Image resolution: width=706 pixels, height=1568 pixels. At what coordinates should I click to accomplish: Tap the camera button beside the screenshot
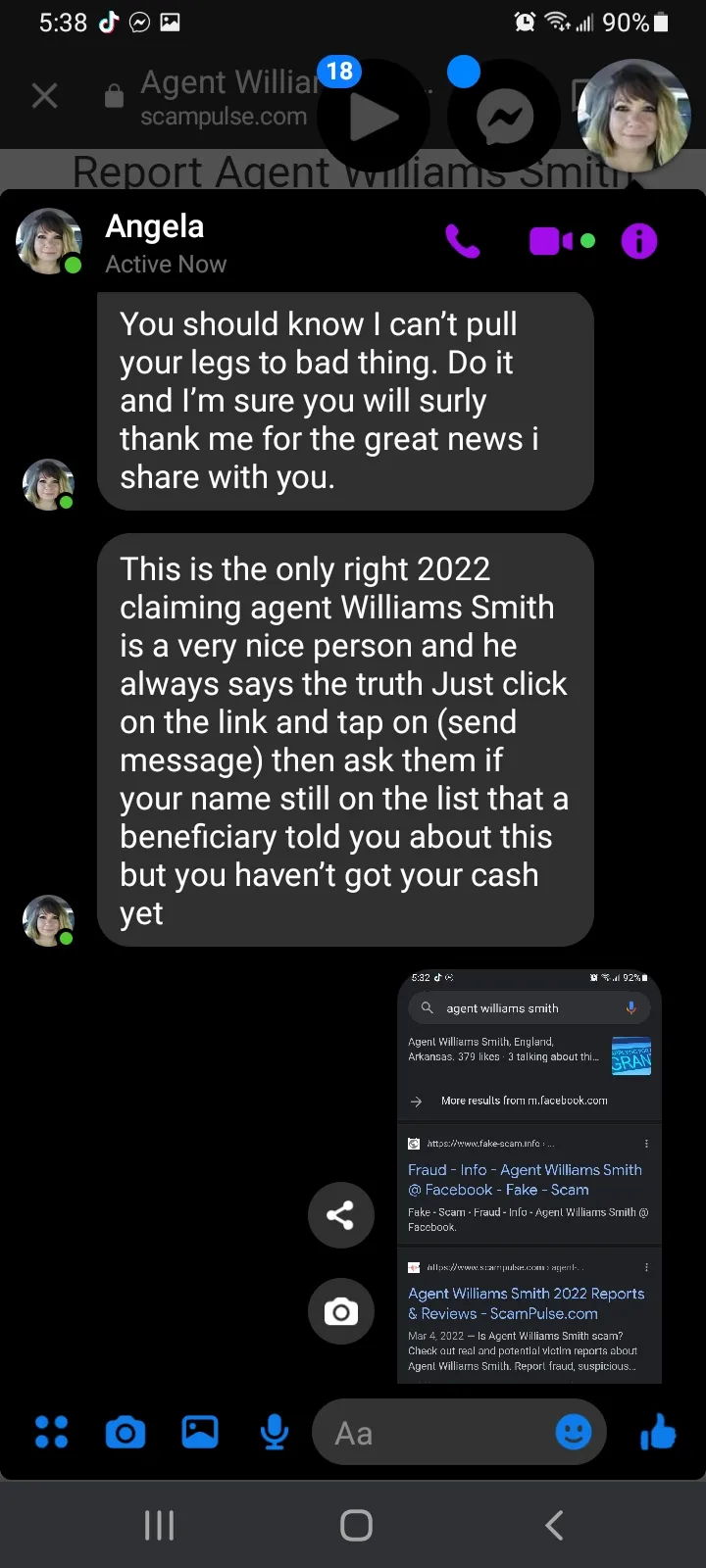[x=341, y=1311]
